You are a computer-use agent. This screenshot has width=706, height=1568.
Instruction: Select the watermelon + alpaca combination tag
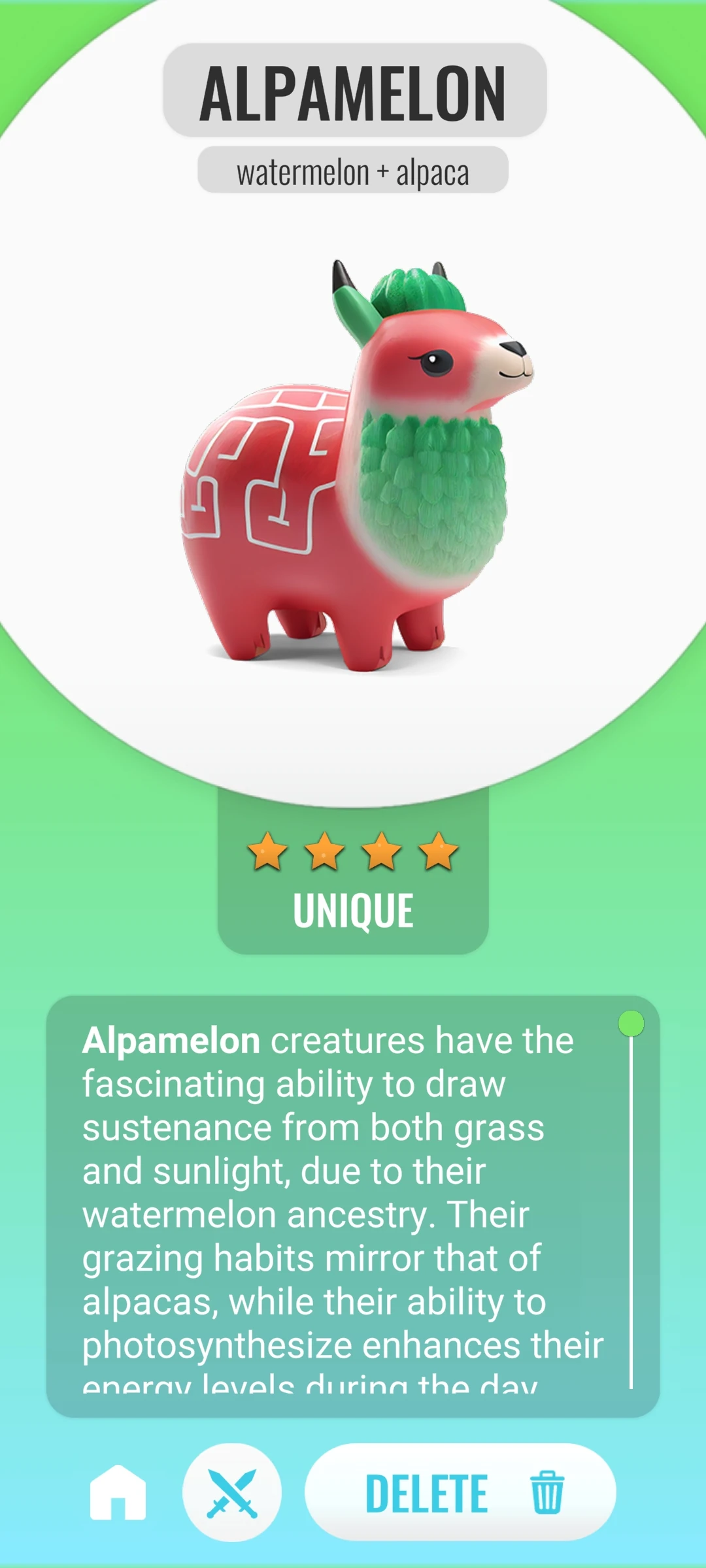353,172
